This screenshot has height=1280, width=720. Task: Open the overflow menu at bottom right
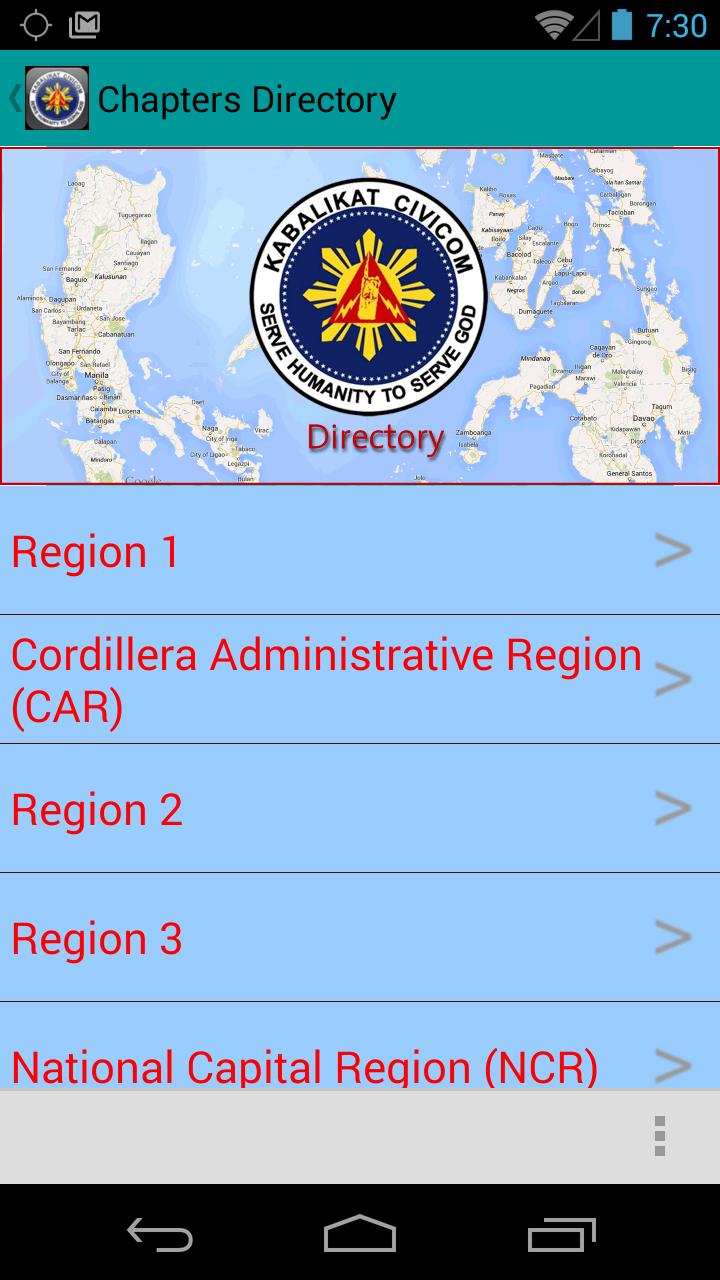tap(660, 1137)
